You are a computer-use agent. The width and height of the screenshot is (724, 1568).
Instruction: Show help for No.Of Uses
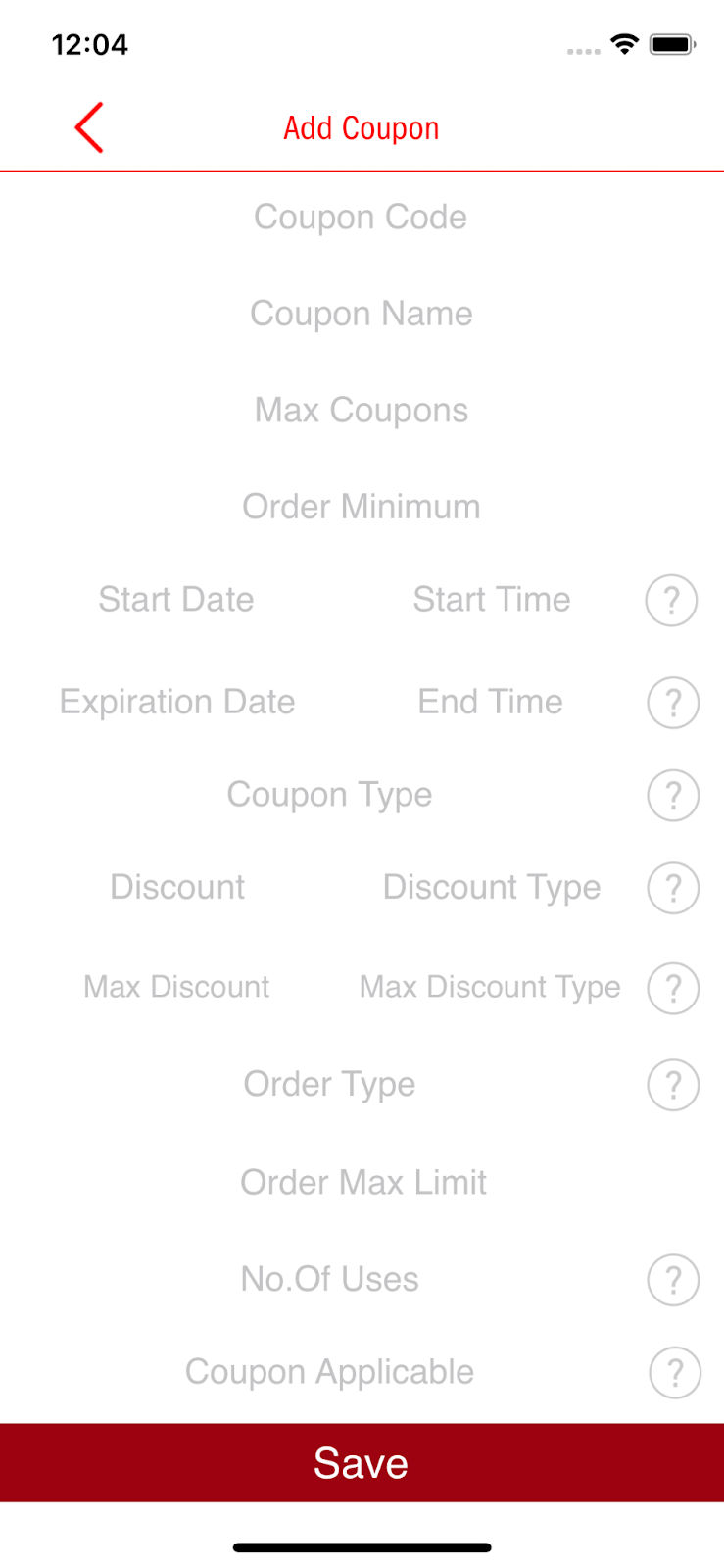click(x=673, y=1280)
